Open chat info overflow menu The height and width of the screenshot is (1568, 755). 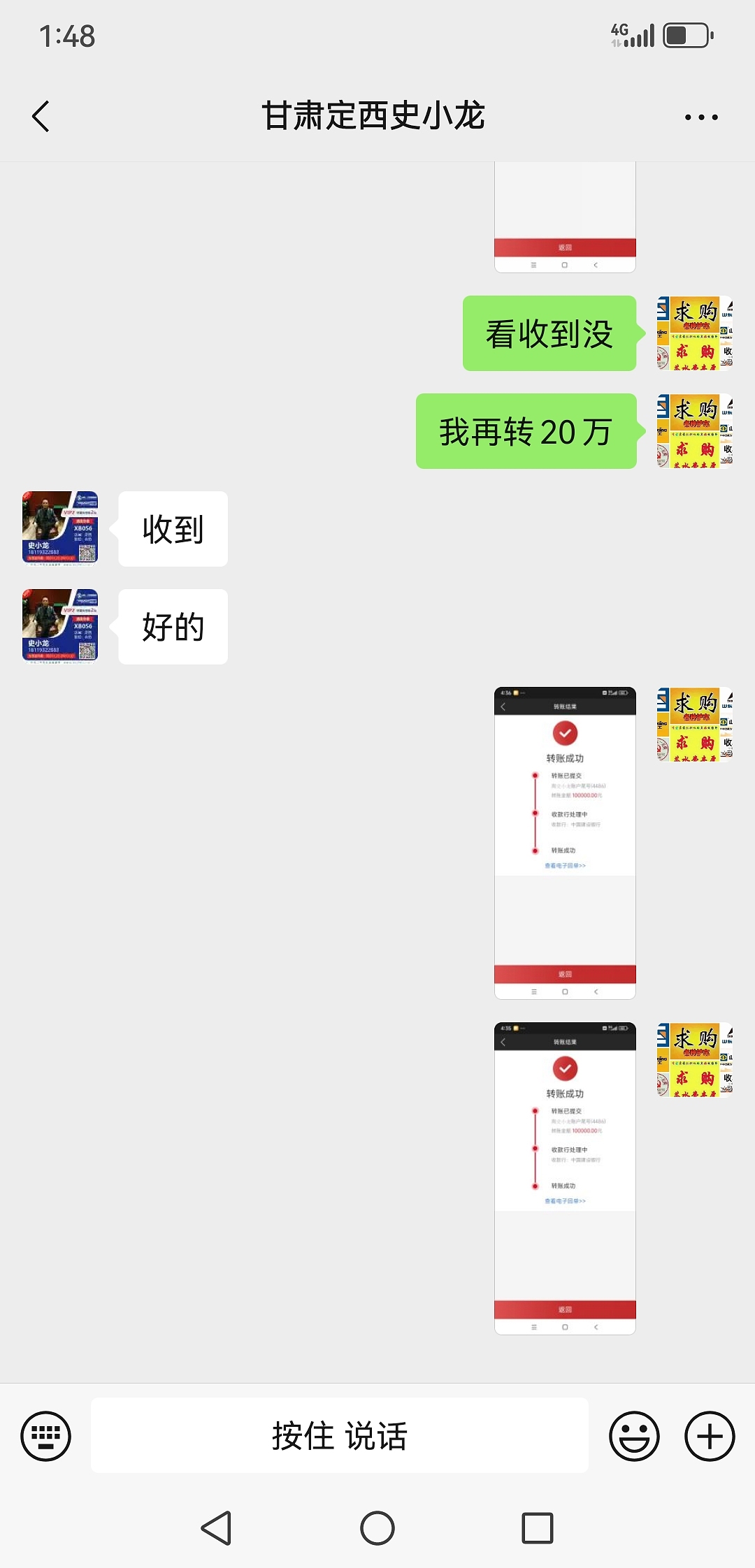pyautogui.click(x=701, y=117)
